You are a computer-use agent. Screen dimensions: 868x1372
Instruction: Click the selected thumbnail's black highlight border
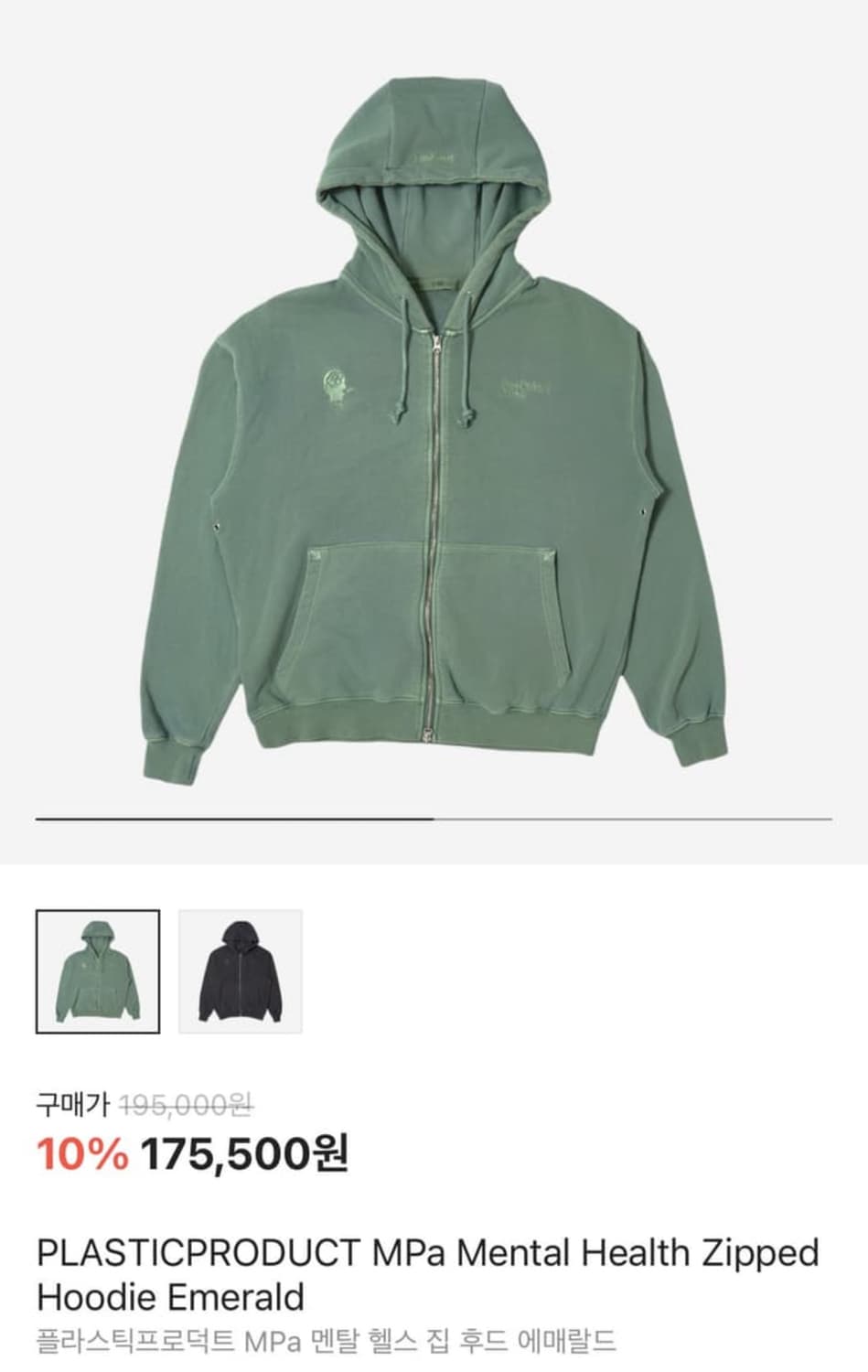tap(99, 911)
